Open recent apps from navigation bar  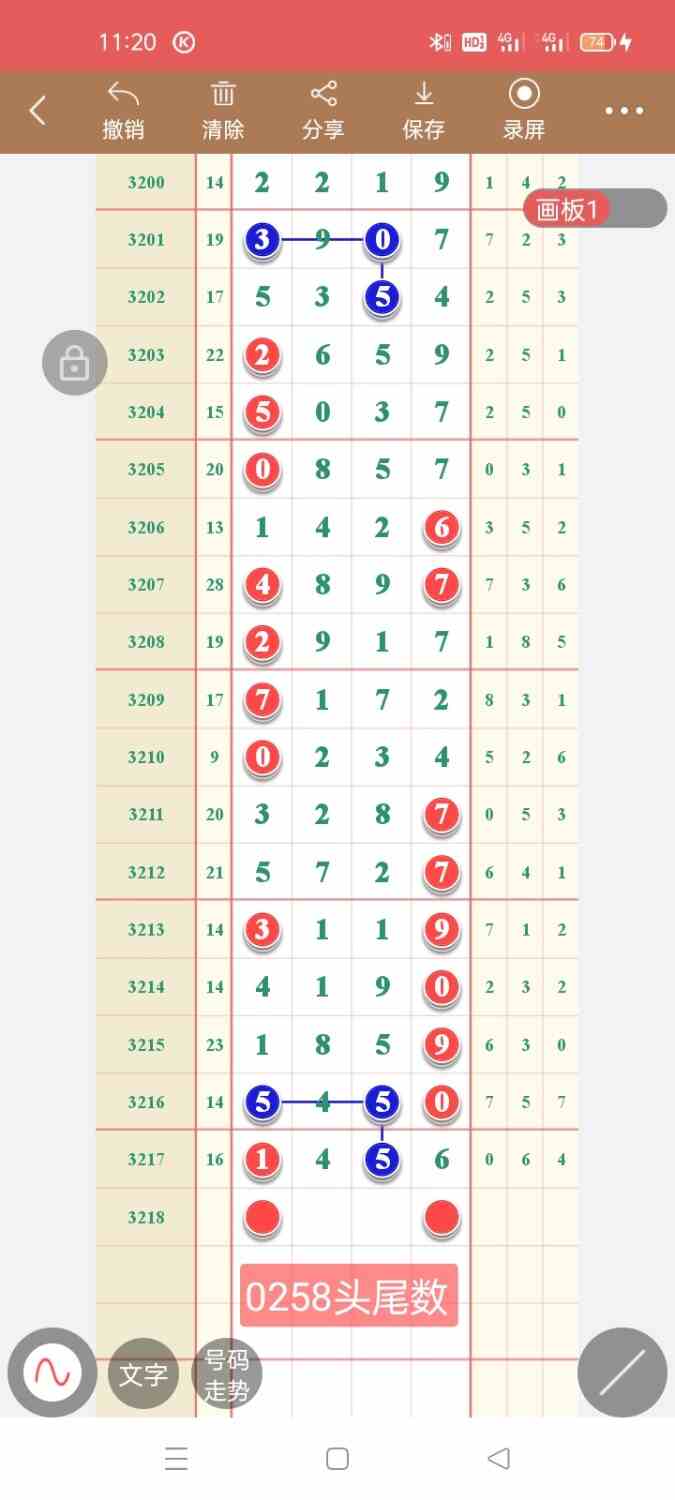pyautogui.click(x=176, y=1459)
